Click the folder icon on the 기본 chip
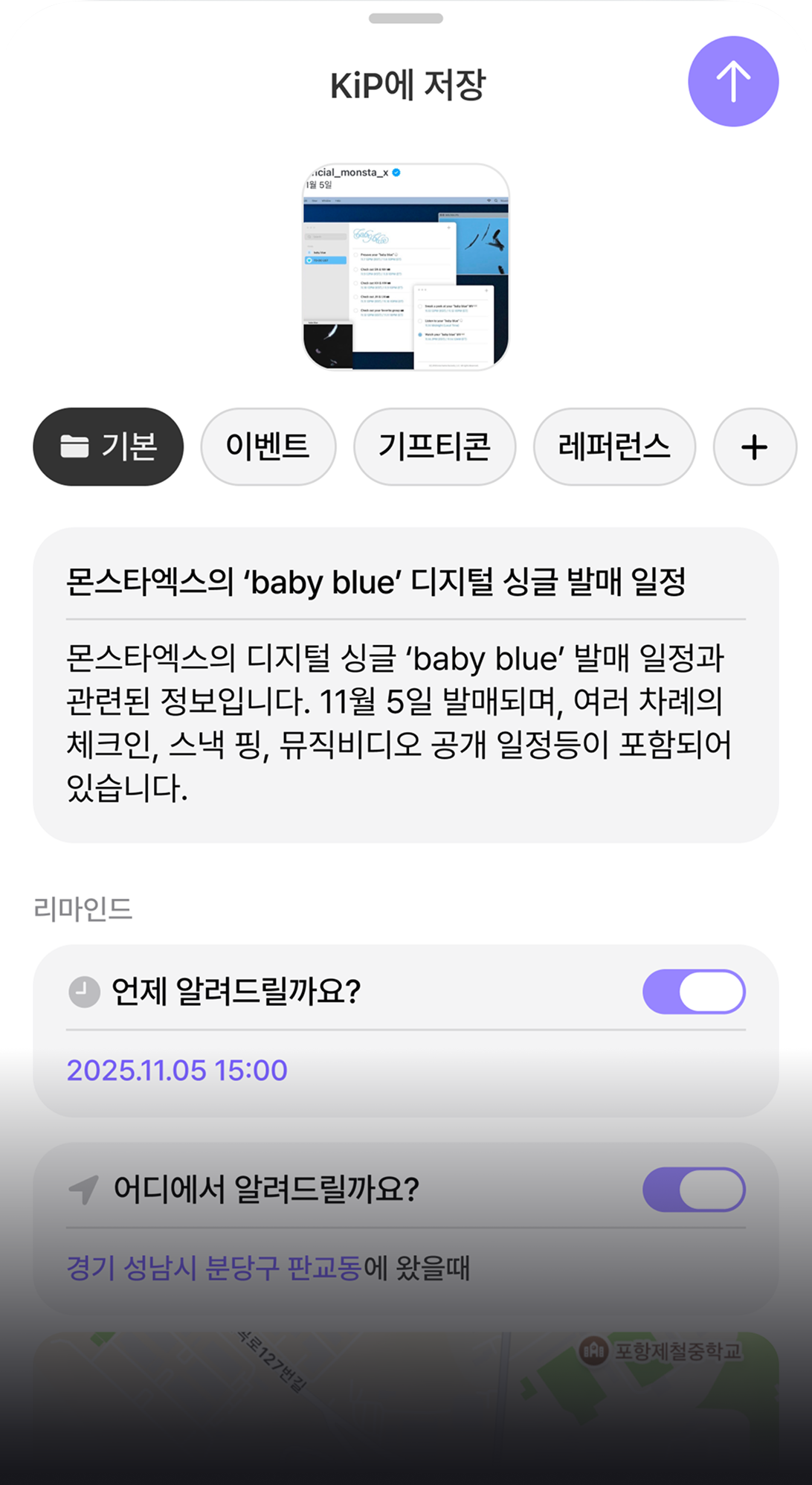Image resolution: width=812 pixels, height=1485 pixels. (74, 446)
